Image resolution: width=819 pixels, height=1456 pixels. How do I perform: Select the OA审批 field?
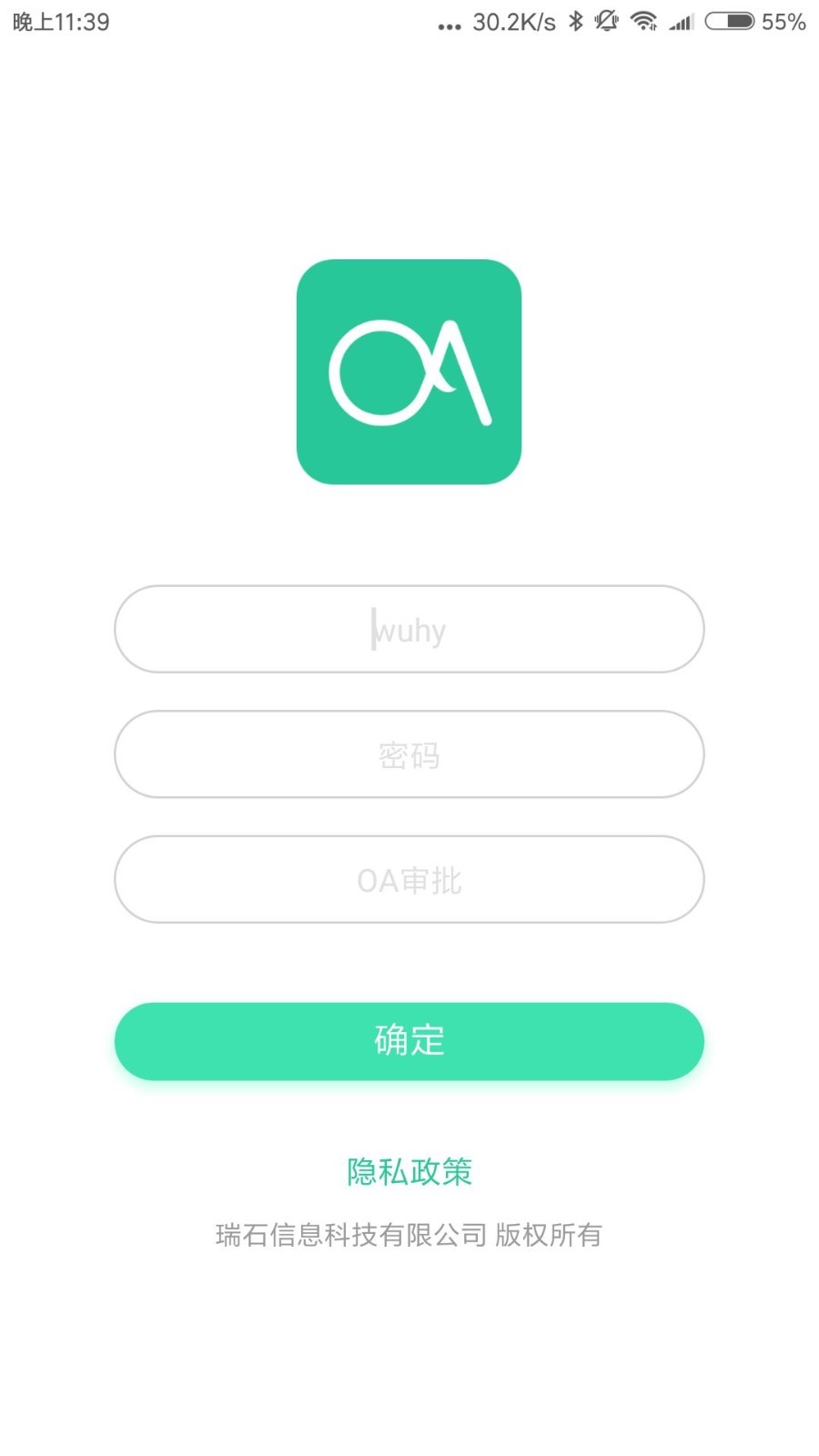coord(409,880)
